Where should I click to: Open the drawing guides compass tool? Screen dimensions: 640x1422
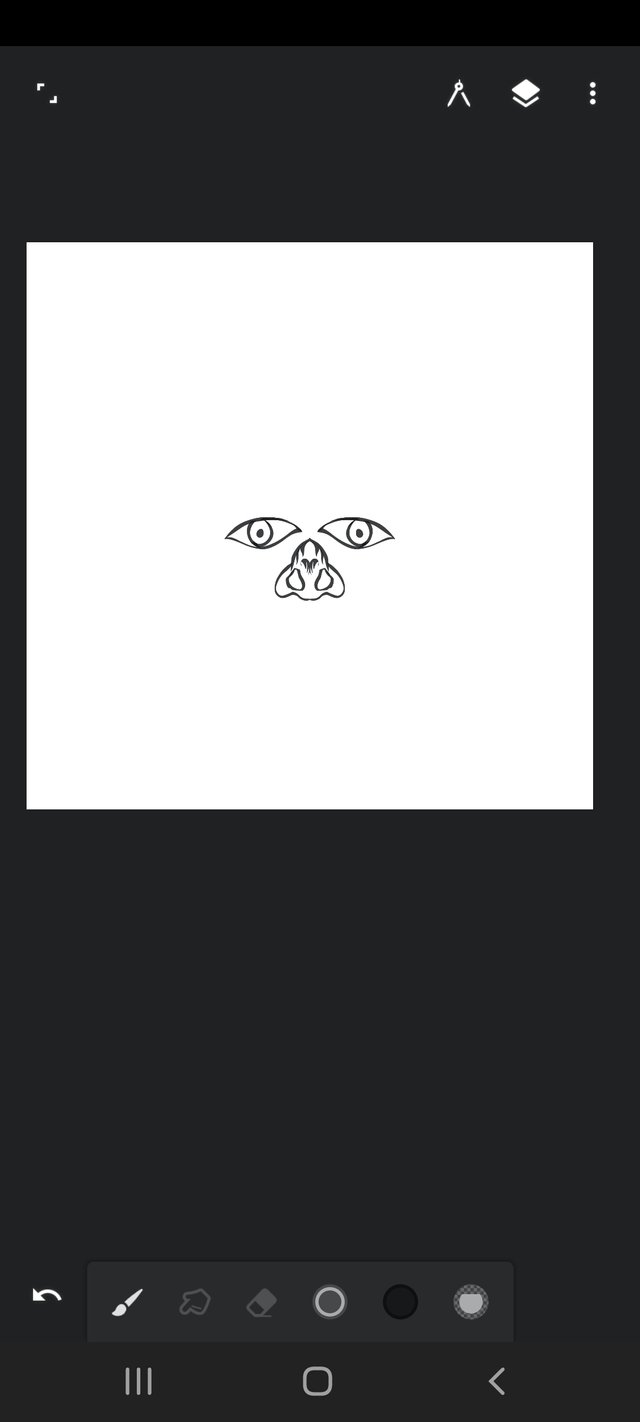pos(458,94)
